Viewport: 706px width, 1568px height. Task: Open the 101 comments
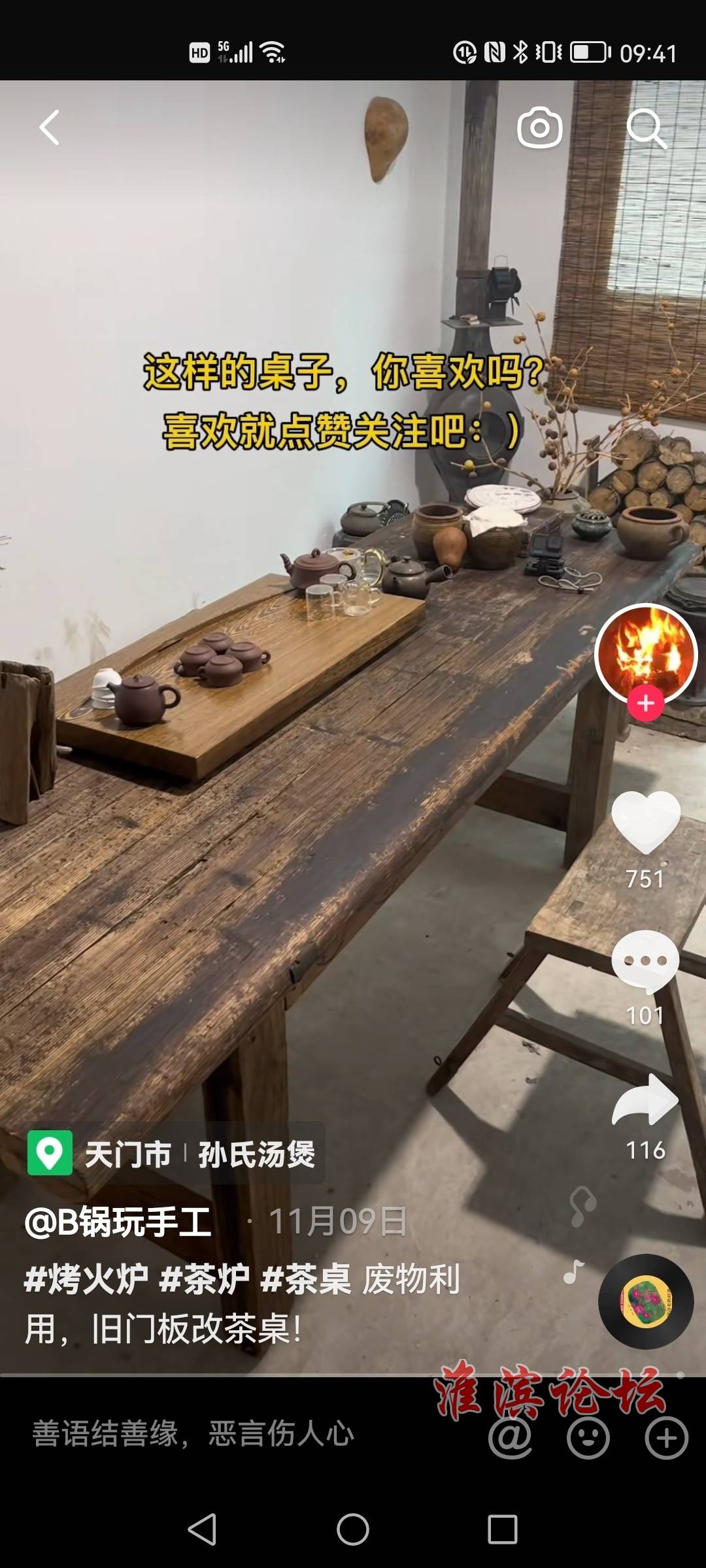click(x=646, y=960)
